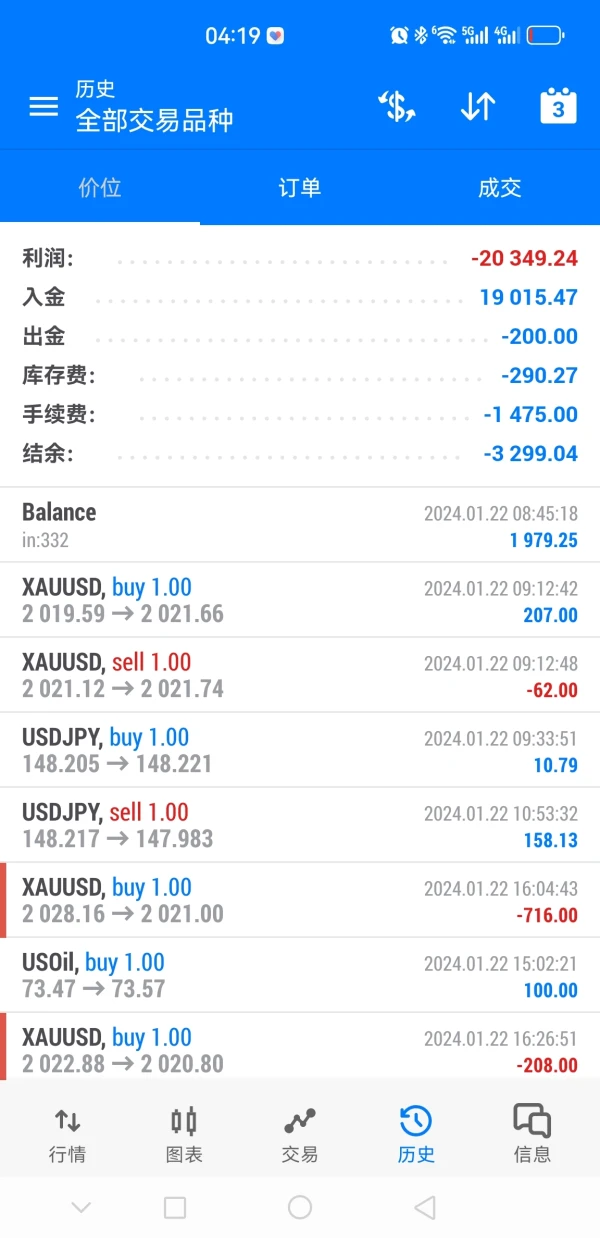Open the currency symbol filter icon
The image size is (600, 1238).
[397, 106]
